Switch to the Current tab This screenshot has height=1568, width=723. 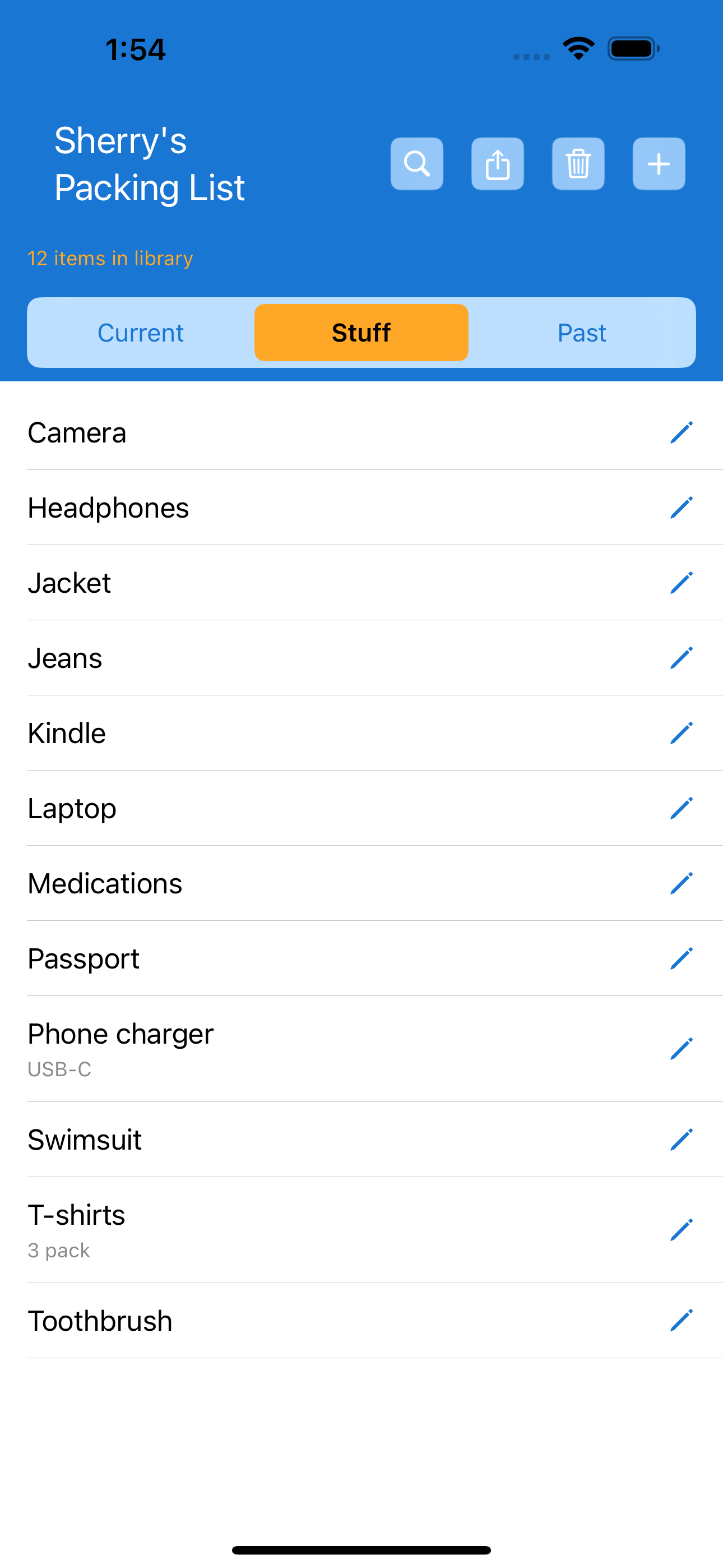141,333
